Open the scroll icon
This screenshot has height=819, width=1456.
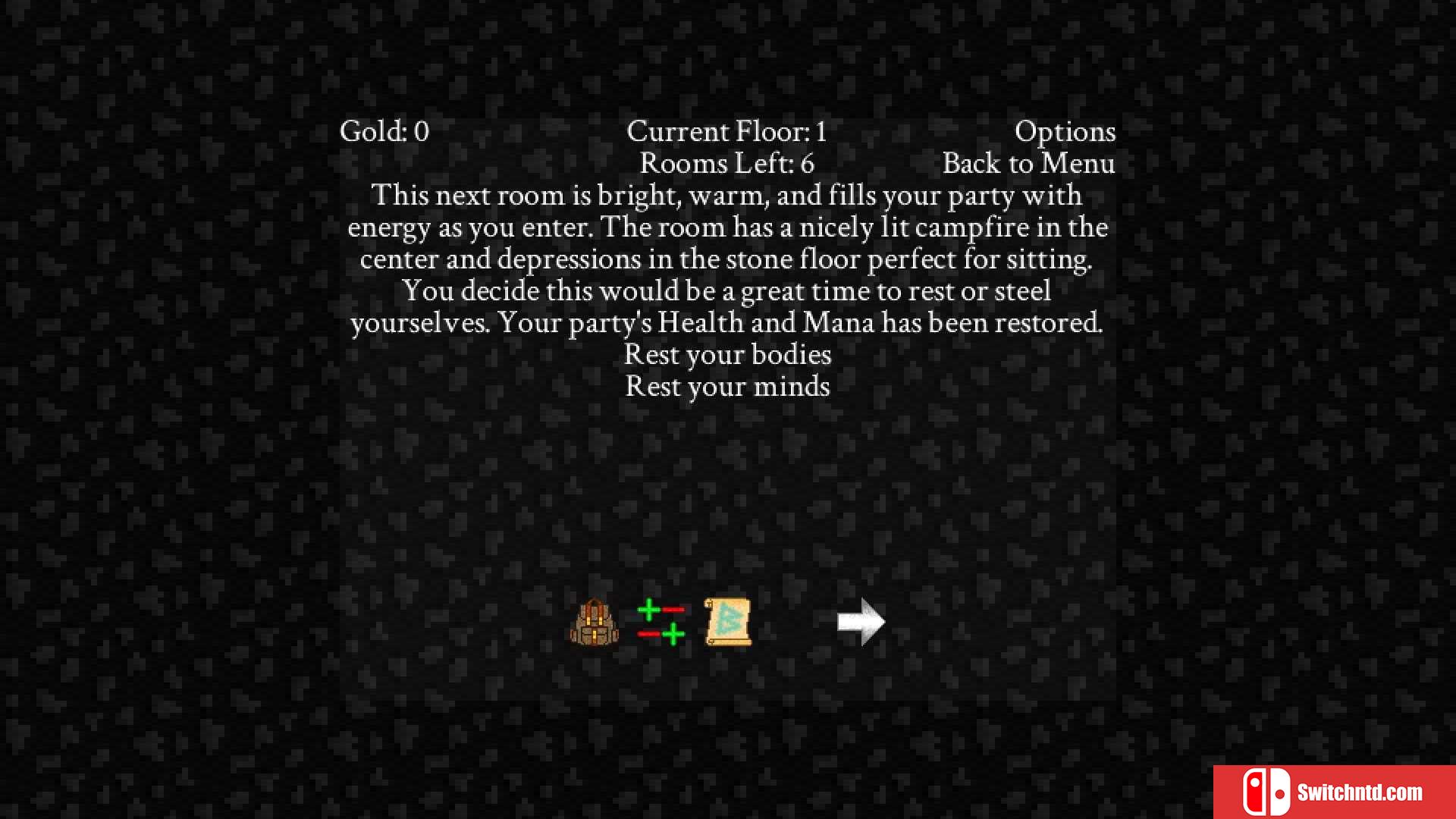728,622
